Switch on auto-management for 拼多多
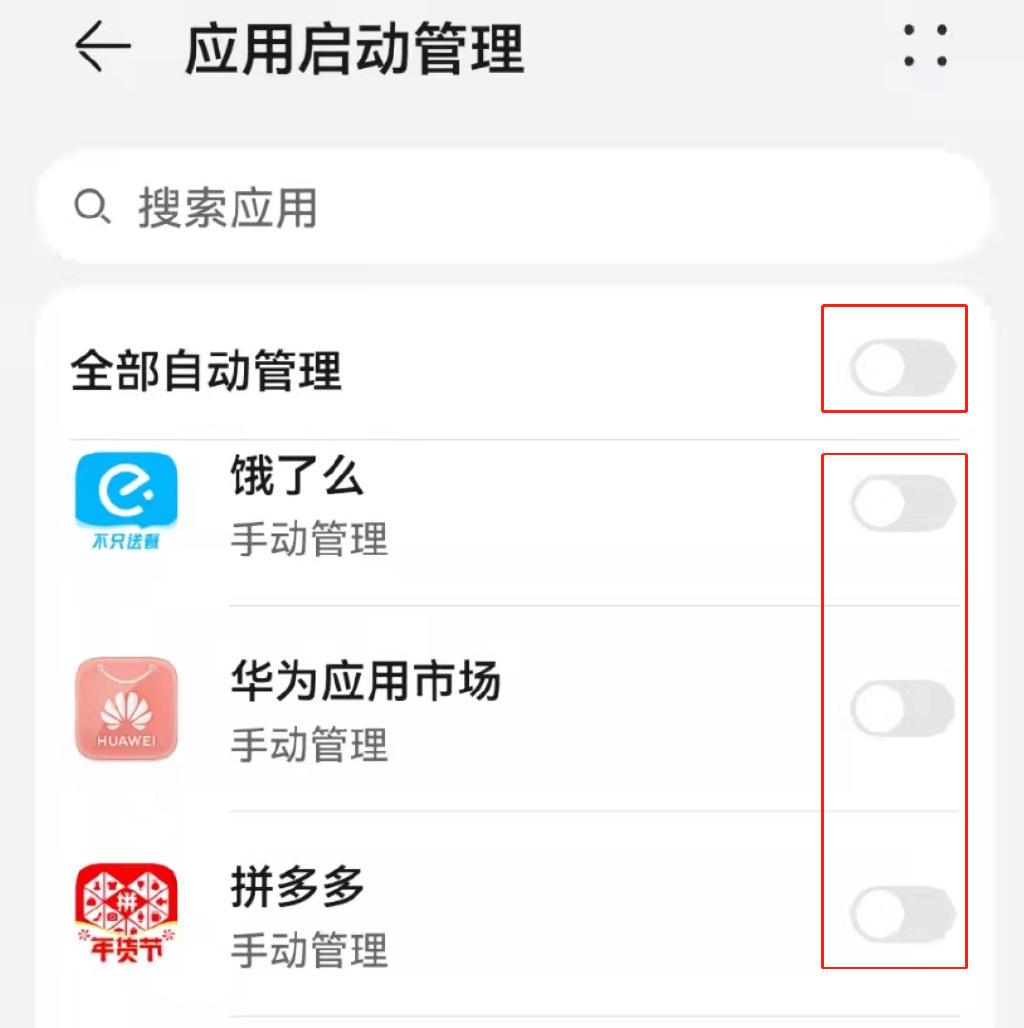The width and height of the screenshot is (1024, 1028). [902, 913]
